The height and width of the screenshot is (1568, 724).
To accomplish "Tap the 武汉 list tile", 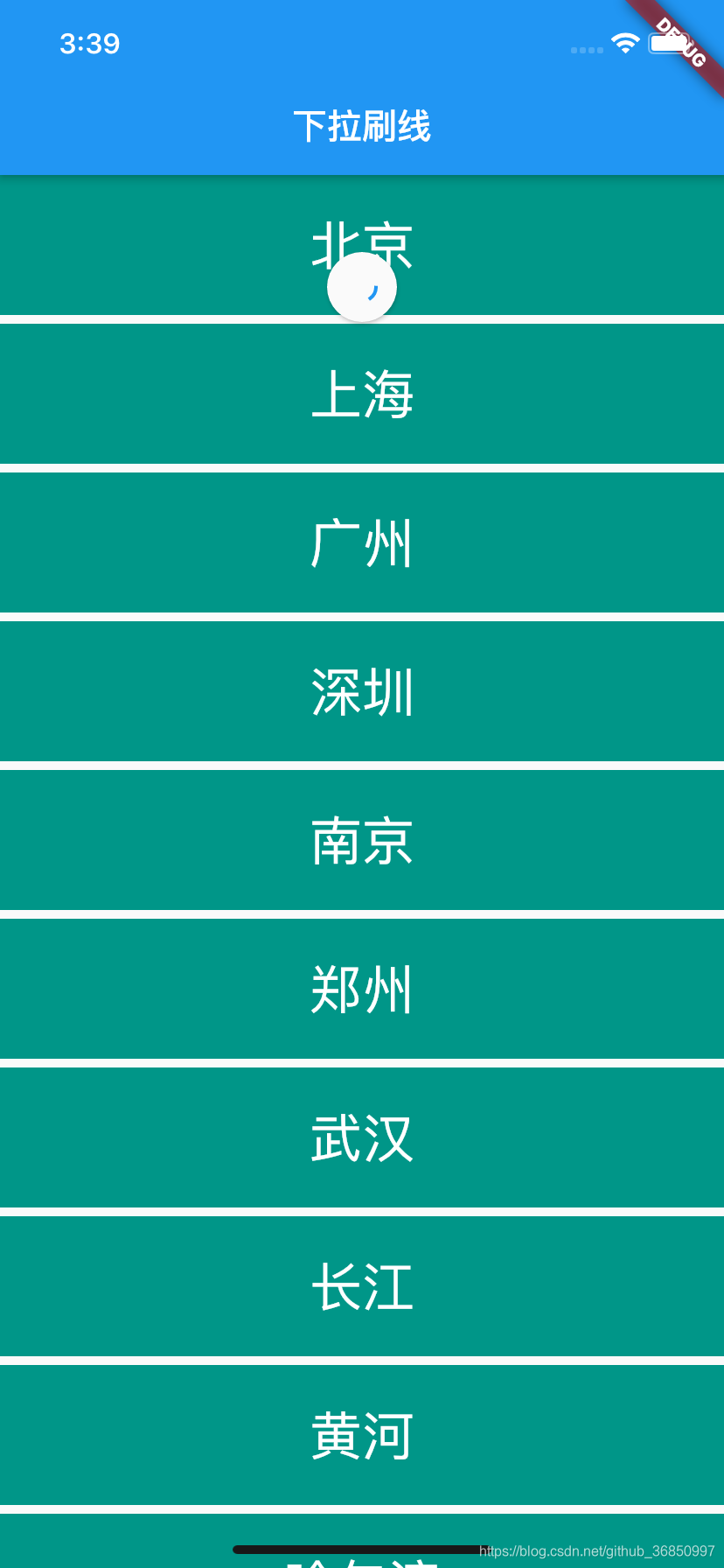I will (361, 1137).
